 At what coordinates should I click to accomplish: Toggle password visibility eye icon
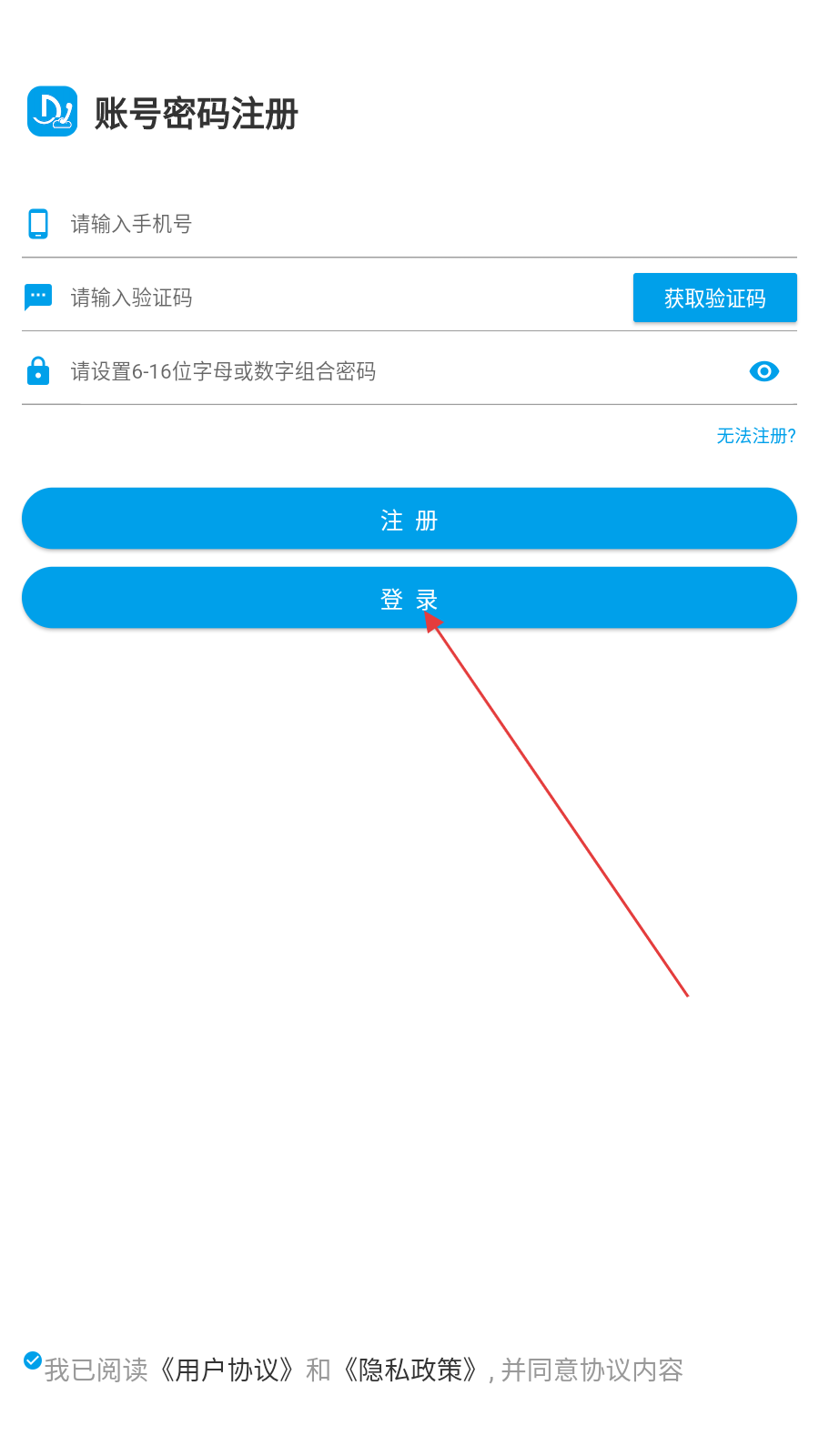click(x=764, y=371)
